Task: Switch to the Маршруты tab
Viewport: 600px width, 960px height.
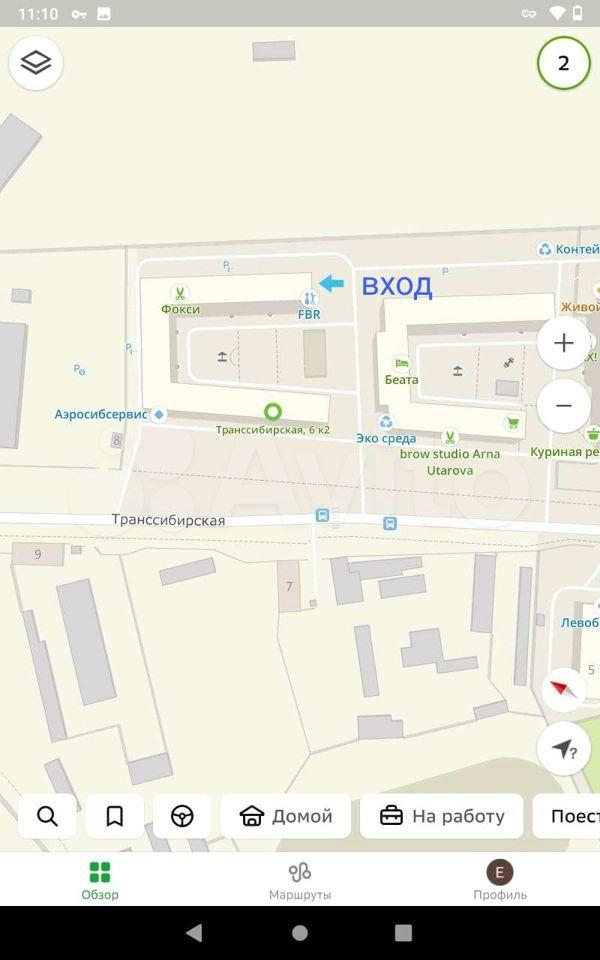Action: coord(300,880)
